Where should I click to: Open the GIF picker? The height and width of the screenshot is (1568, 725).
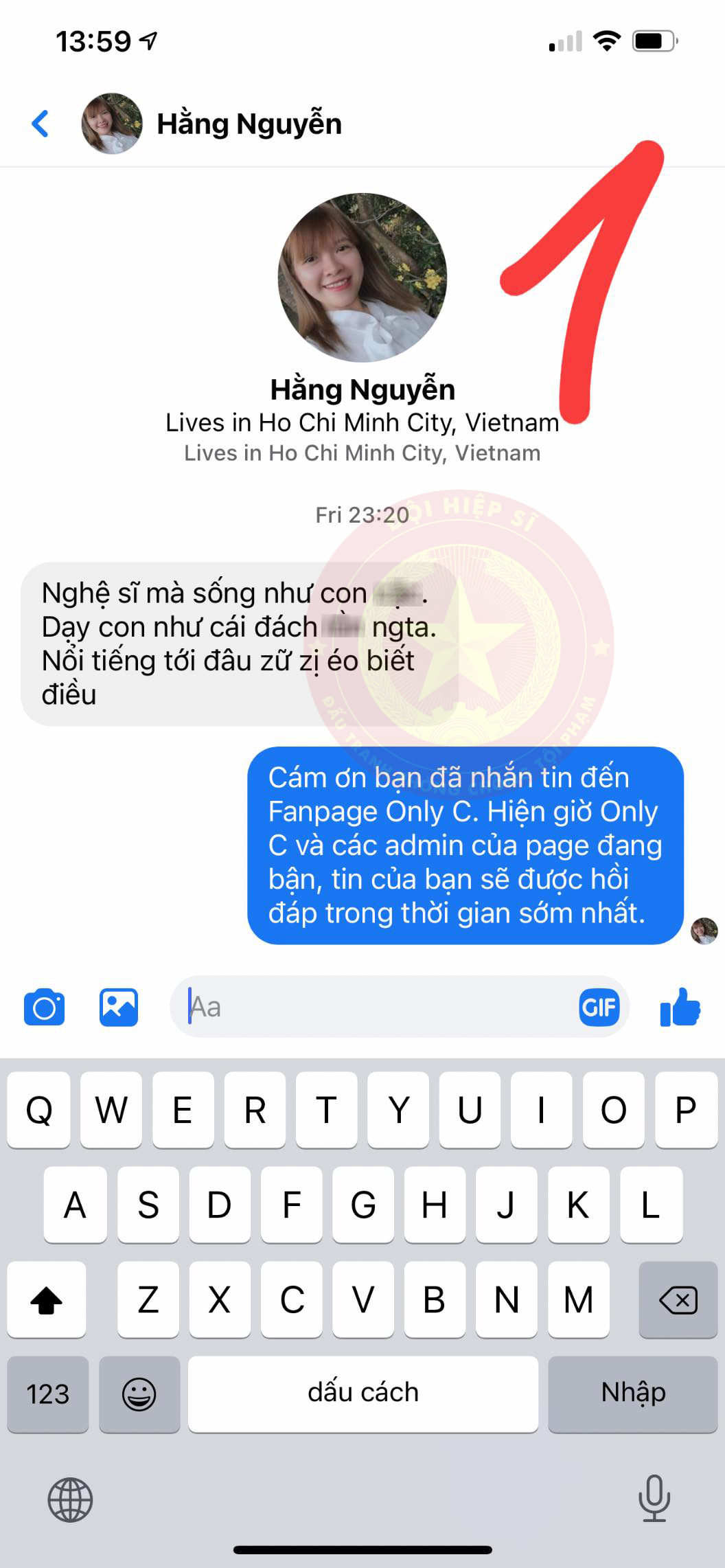[599, 1008]
